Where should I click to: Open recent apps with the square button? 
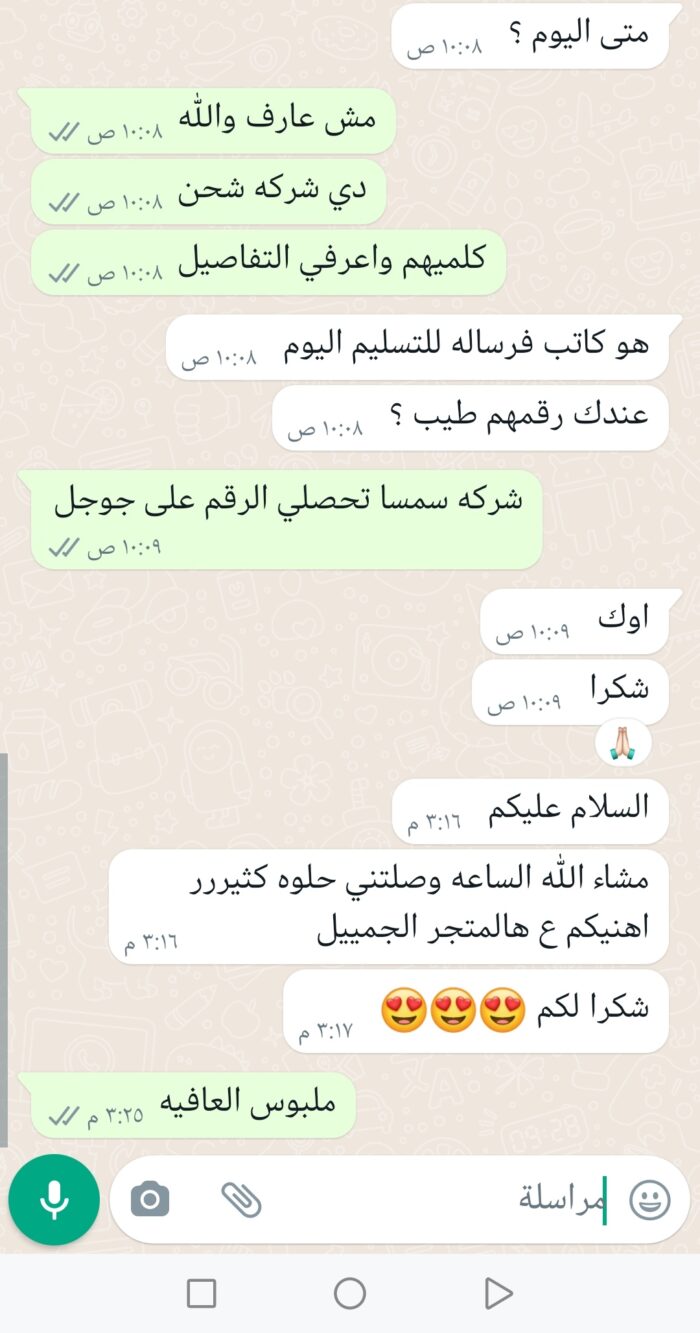tap(202, 1293)
